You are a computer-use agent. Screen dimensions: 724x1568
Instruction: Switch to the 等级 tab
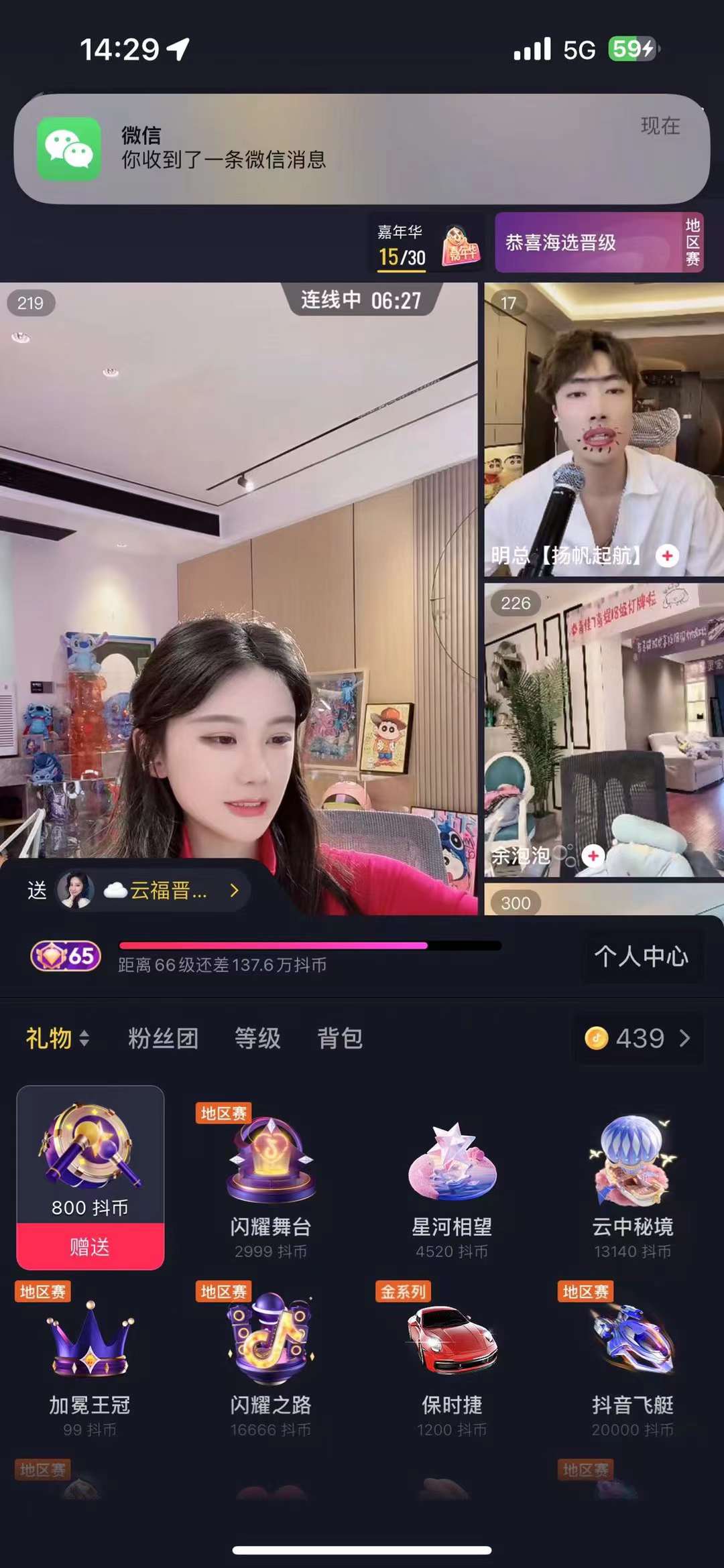pyautogui.click(x=257, y=1038)
